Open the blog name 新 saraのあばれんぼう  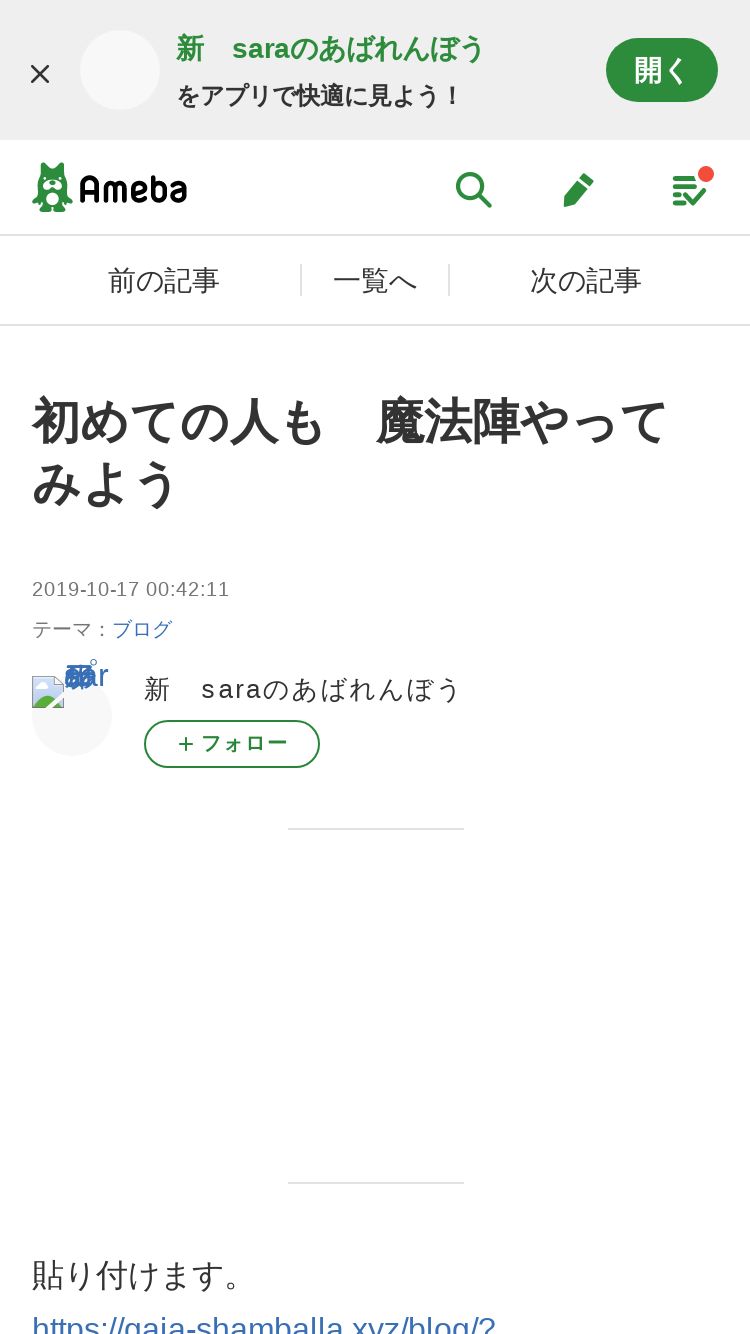302,689
